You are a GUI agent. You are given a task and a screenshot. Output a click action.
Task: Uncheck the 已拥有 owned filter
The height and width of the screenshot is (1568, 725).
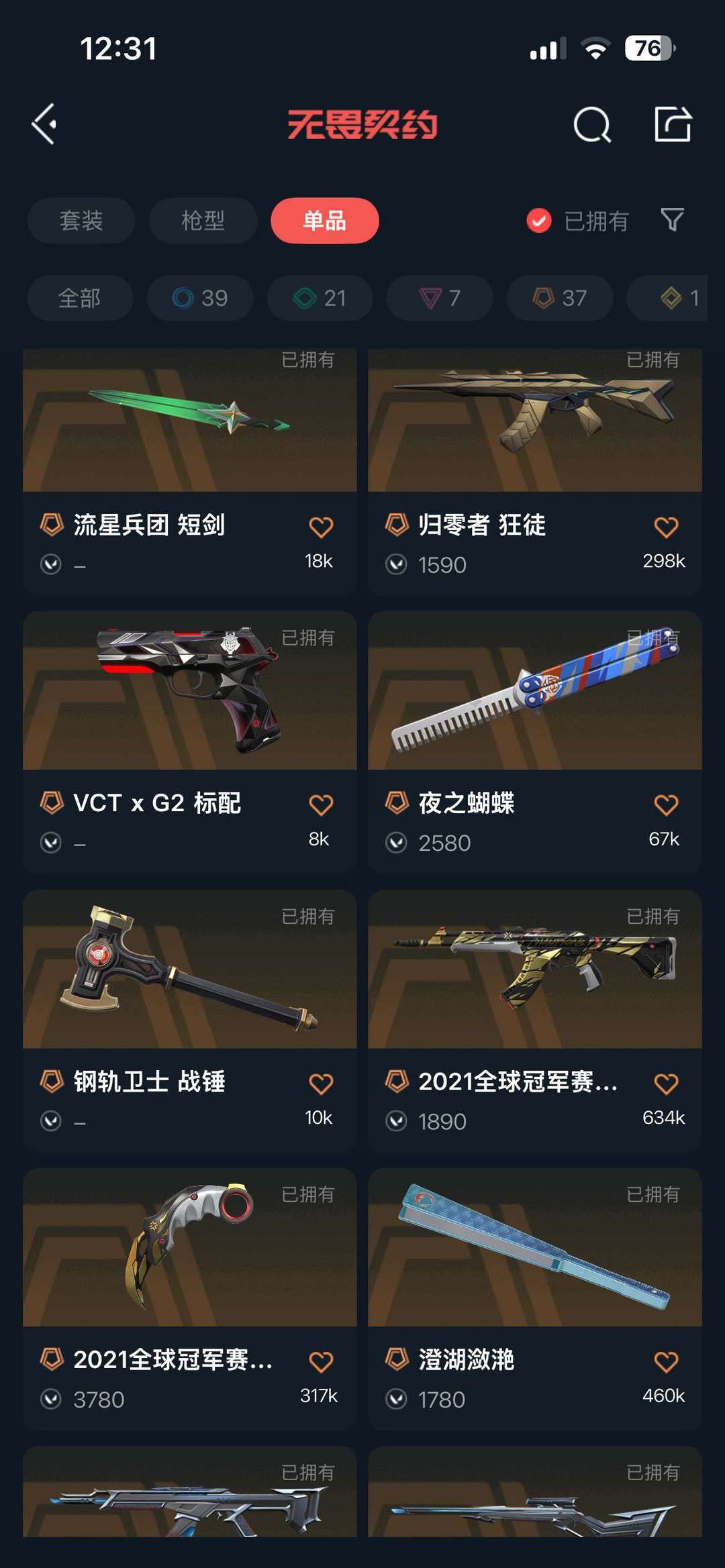point(539,220)
